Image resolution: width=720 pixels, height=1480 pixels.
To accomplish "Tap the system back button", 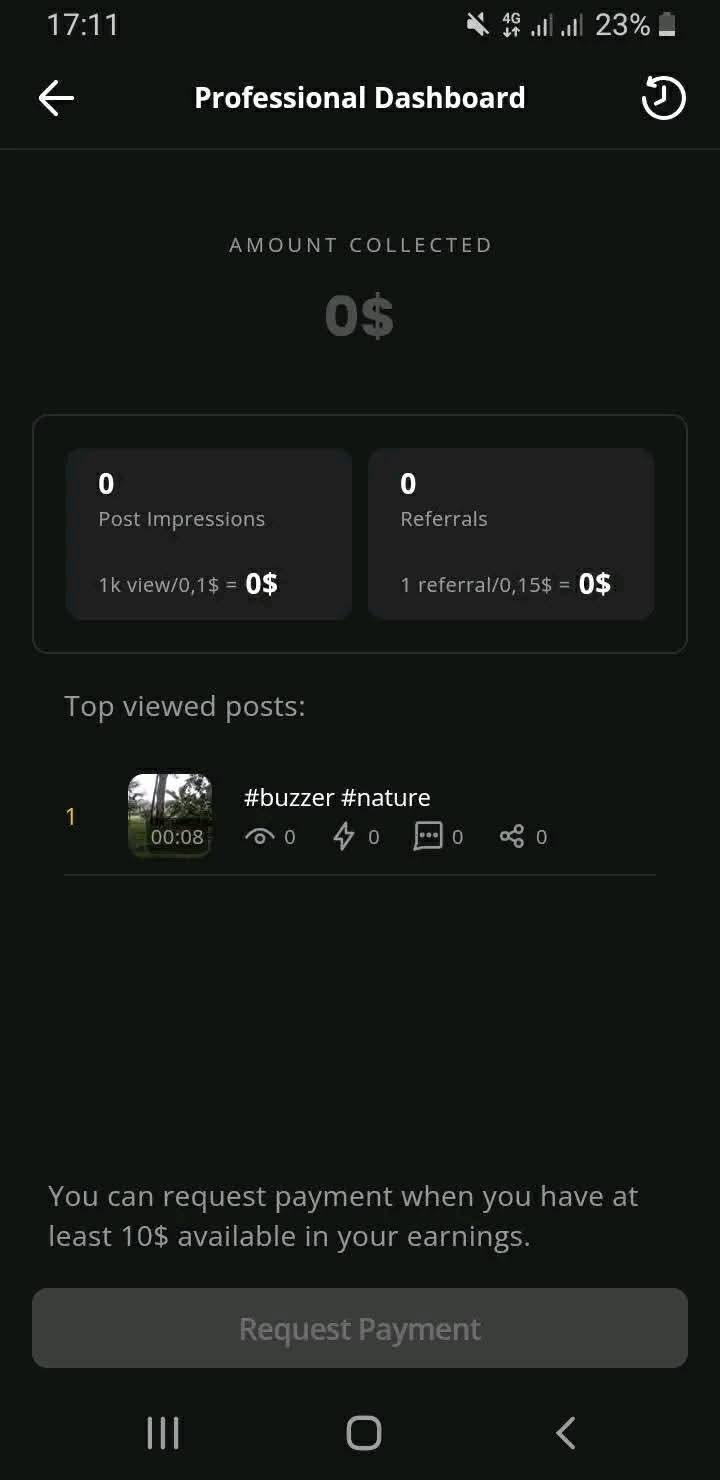I will (566, 1432).
